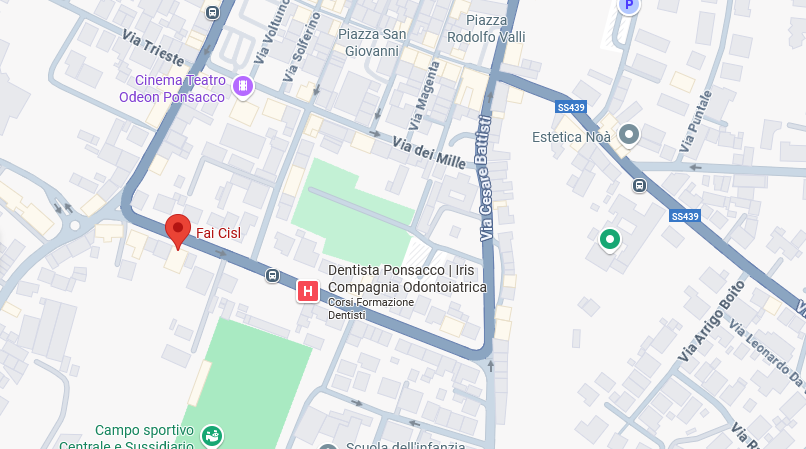Open Dentista Ponsacco Iris Compagnia Odontoiatrica marker

click(x=308, y=291)
